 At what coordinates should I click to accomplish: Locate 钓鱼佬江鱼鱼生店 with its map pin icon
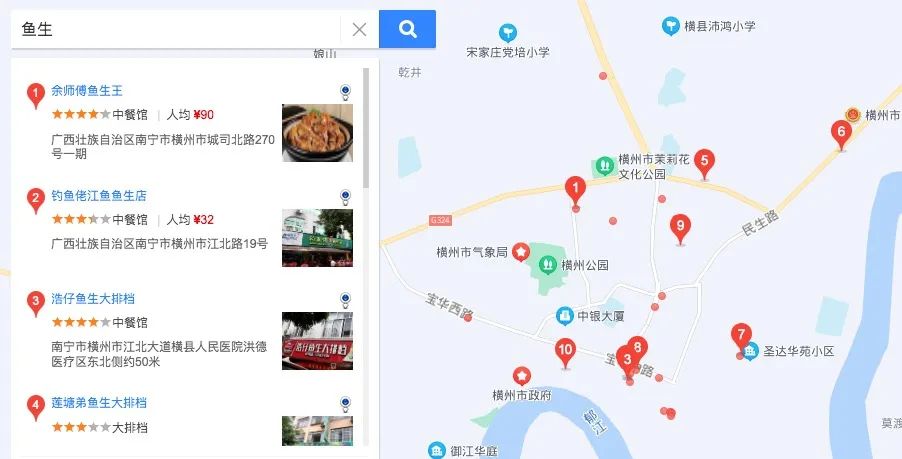(x=345, y=197)
